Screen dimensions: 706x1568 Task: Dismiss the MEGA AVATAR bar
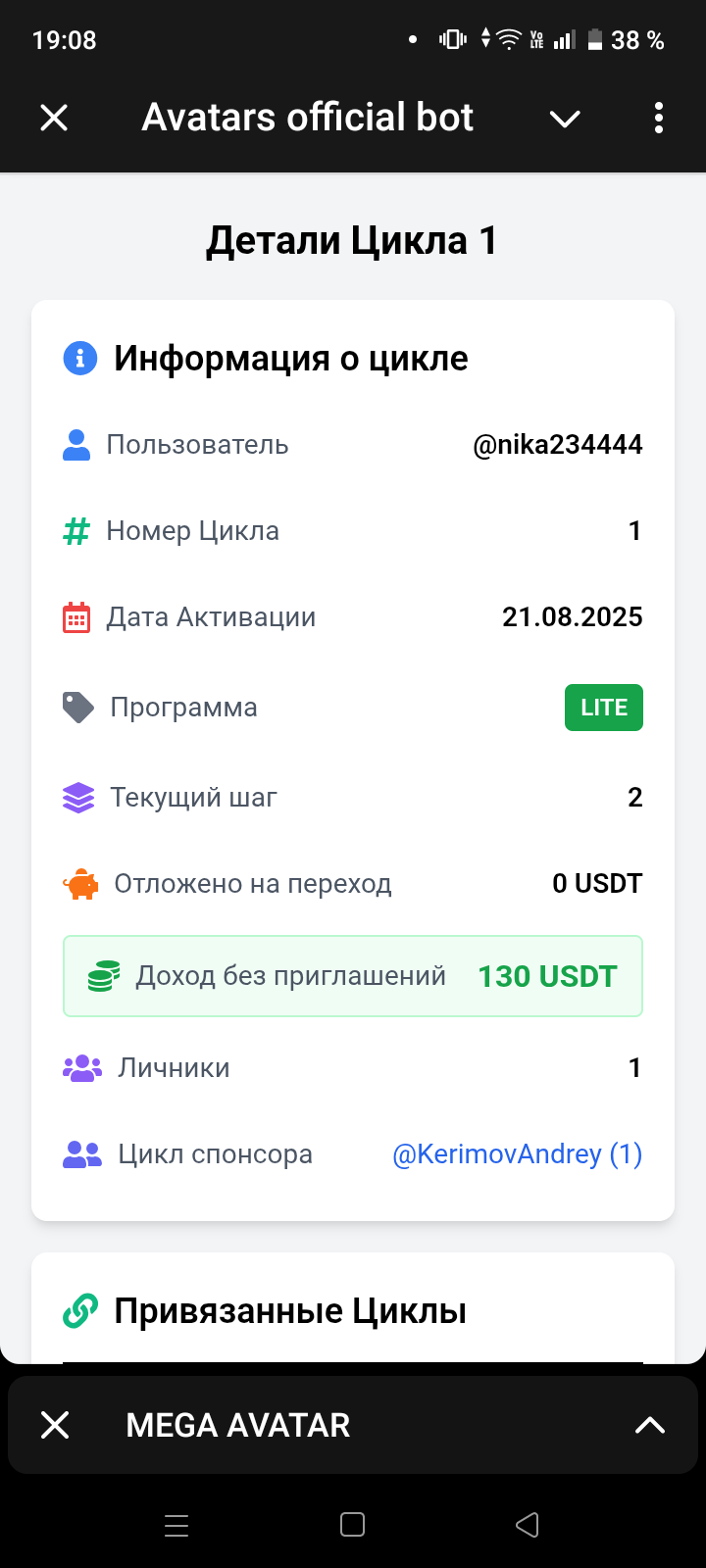(x=55, y=1425)
